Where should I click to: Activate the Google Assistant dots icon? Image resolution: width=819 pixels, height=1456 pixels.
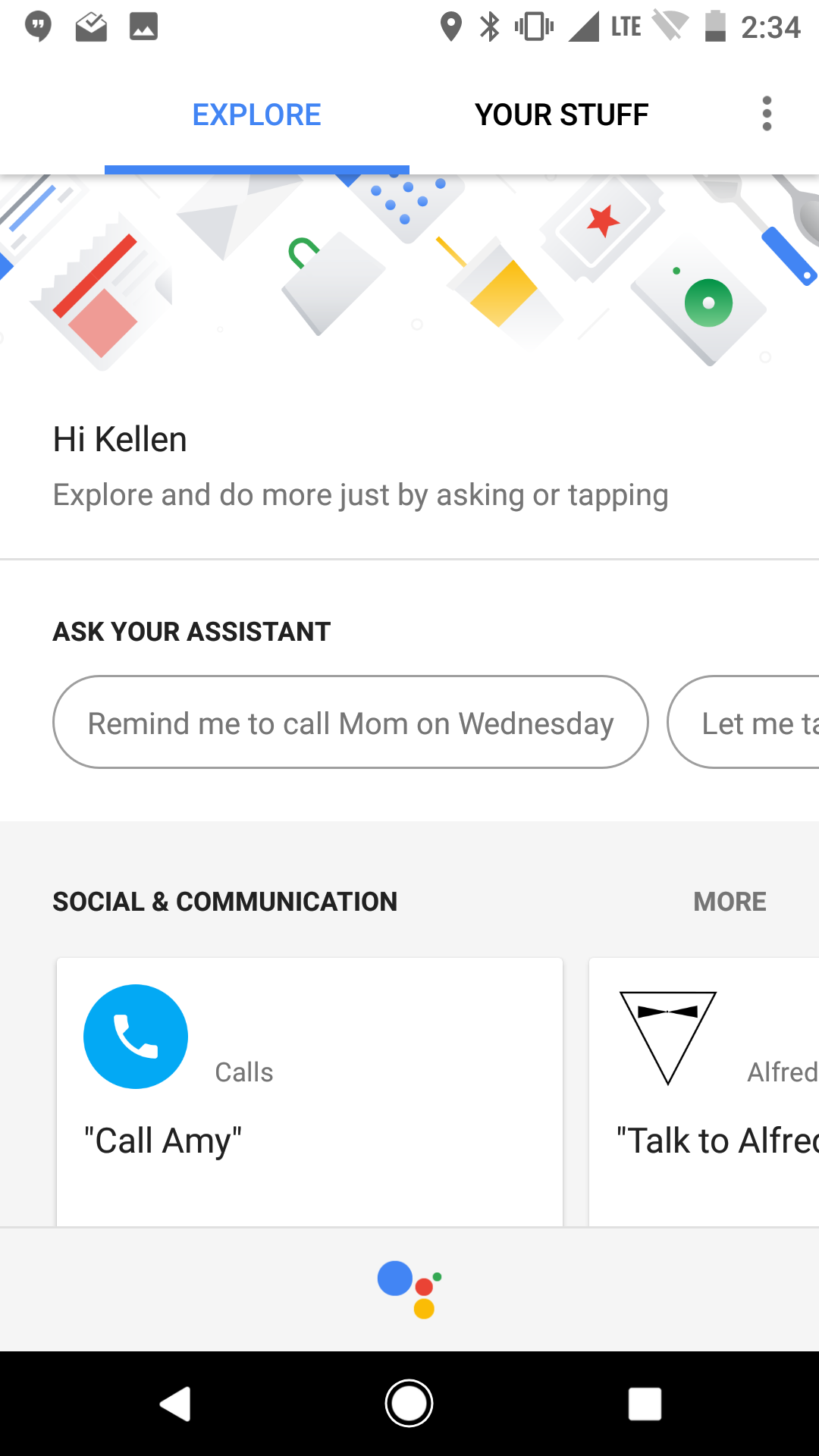point(409,1288)
